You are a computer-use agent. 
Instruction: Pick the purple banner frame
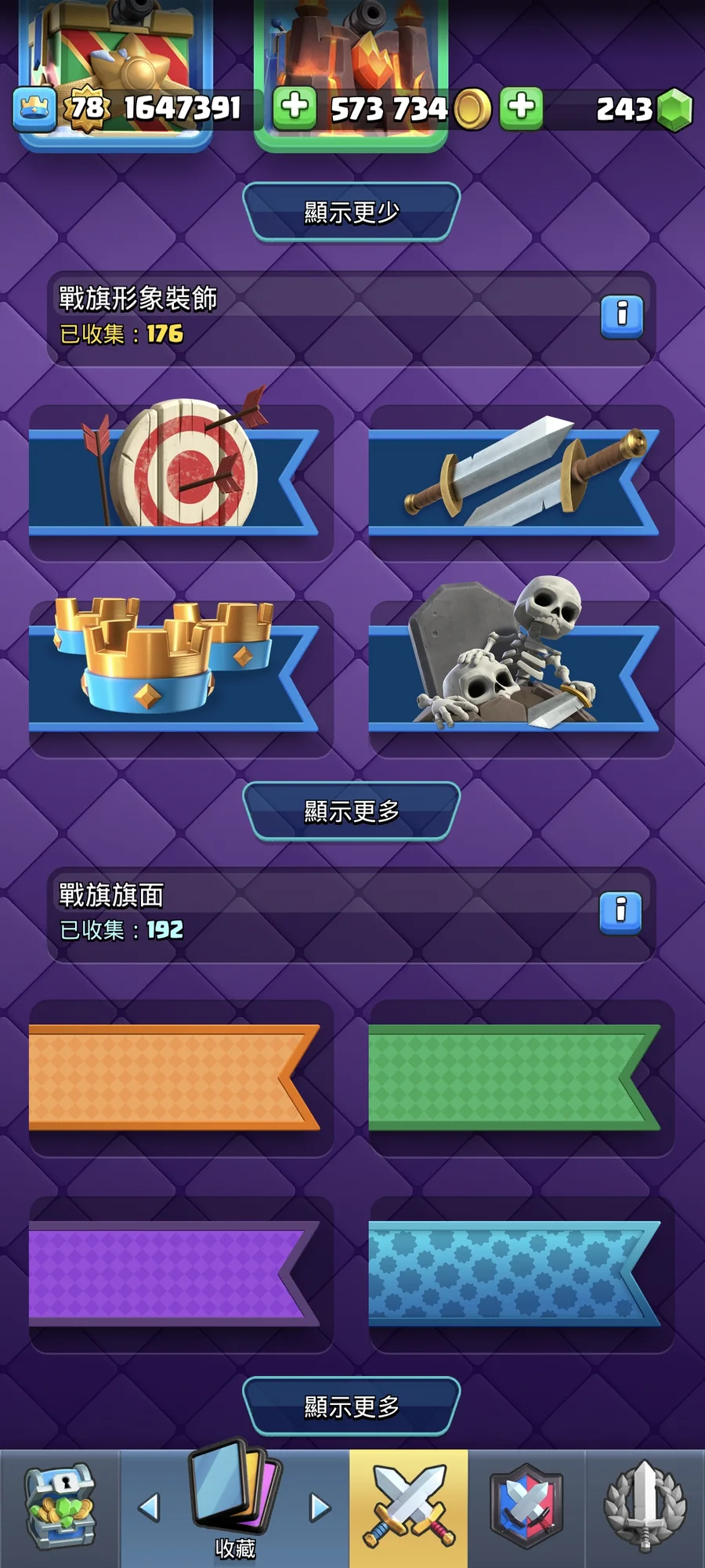(x=180, y=1273)
